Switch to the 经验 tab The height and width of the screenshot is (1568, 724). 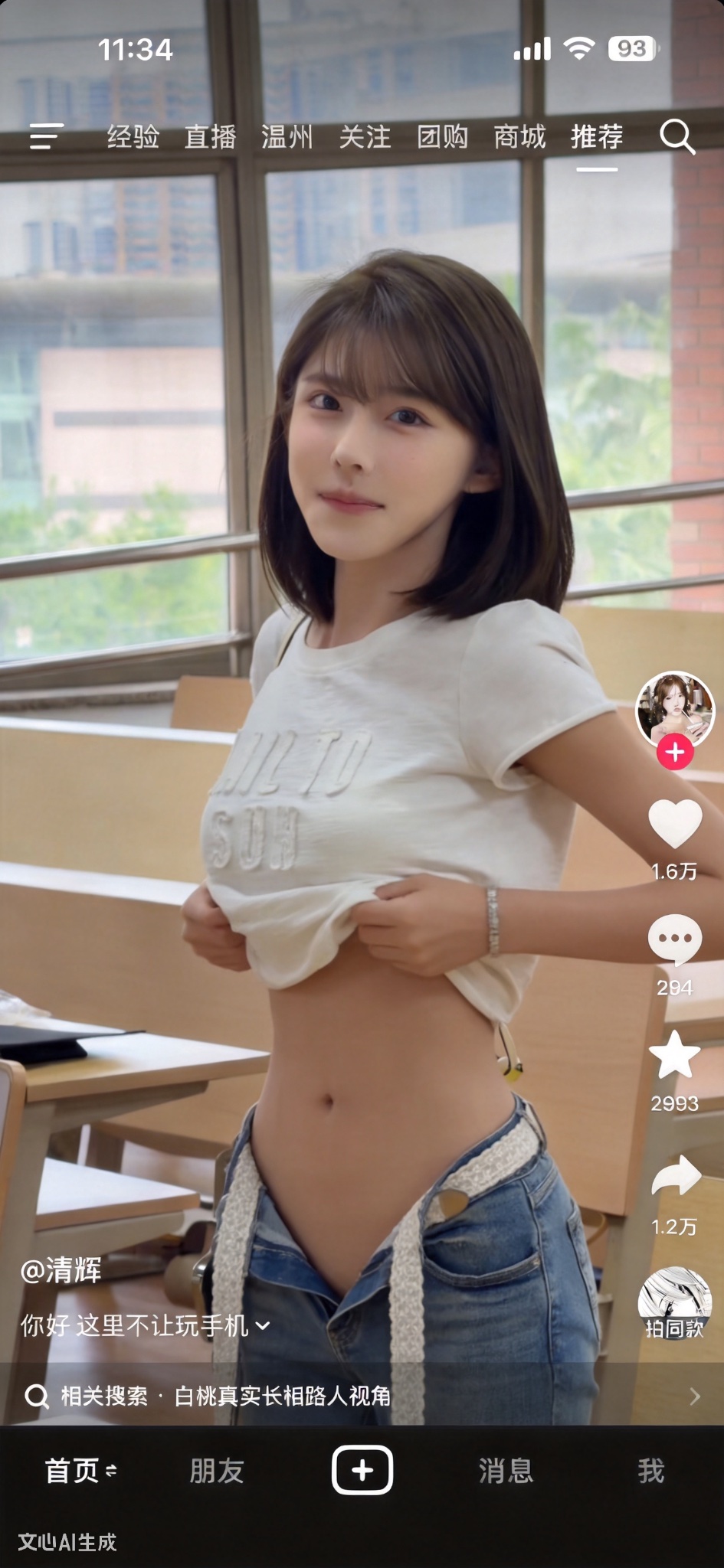133,137
